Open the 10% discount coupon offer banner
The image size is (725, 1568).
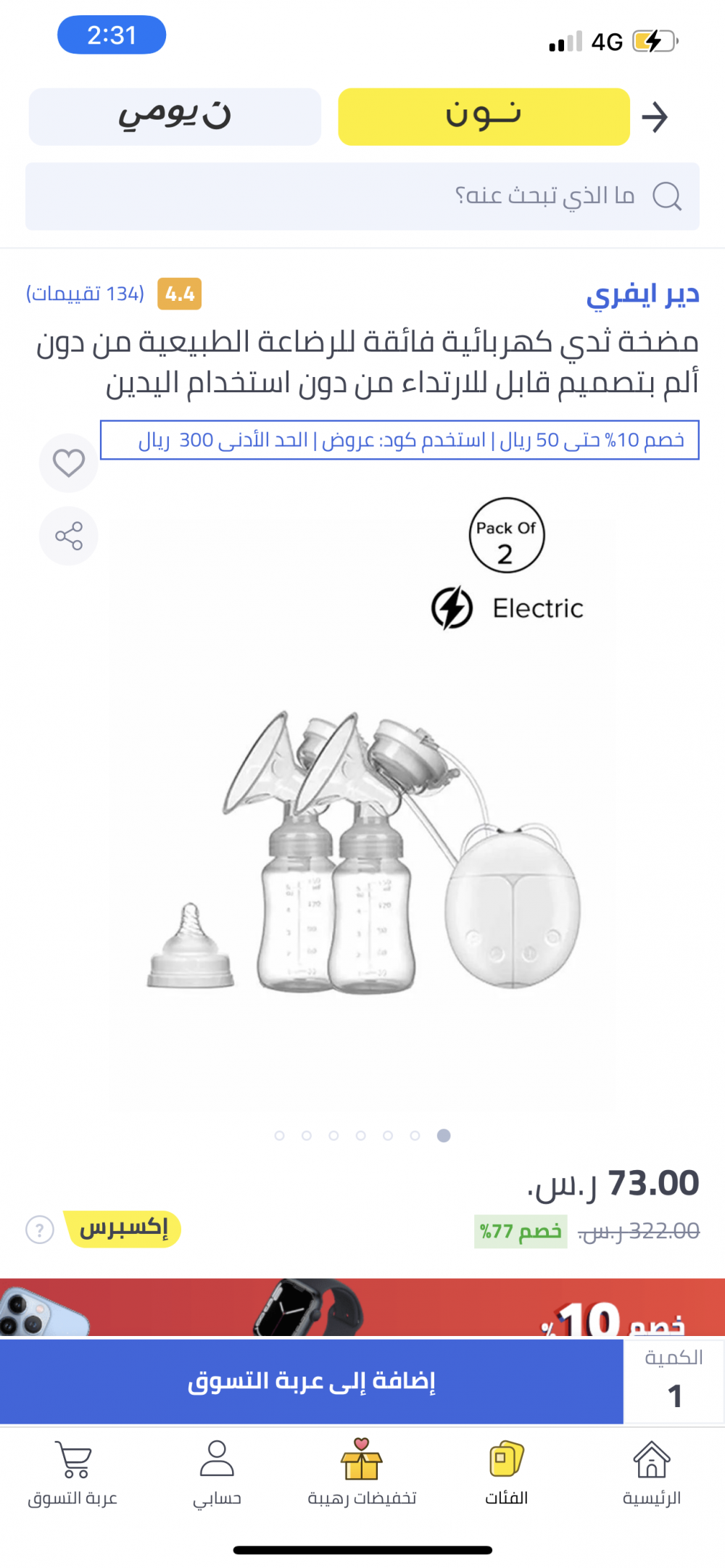[x=399, y=440]
